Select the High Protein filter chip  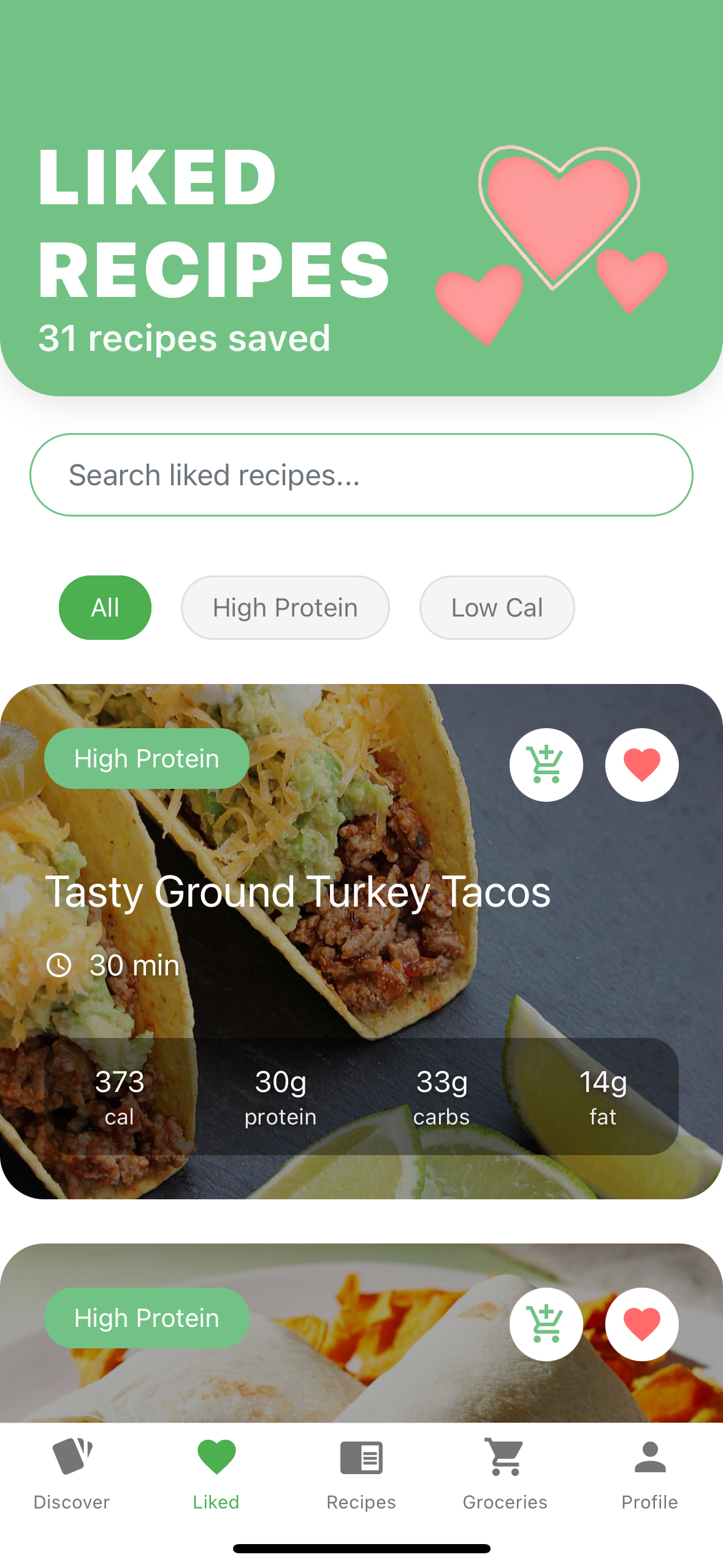(x=285, y=607)
